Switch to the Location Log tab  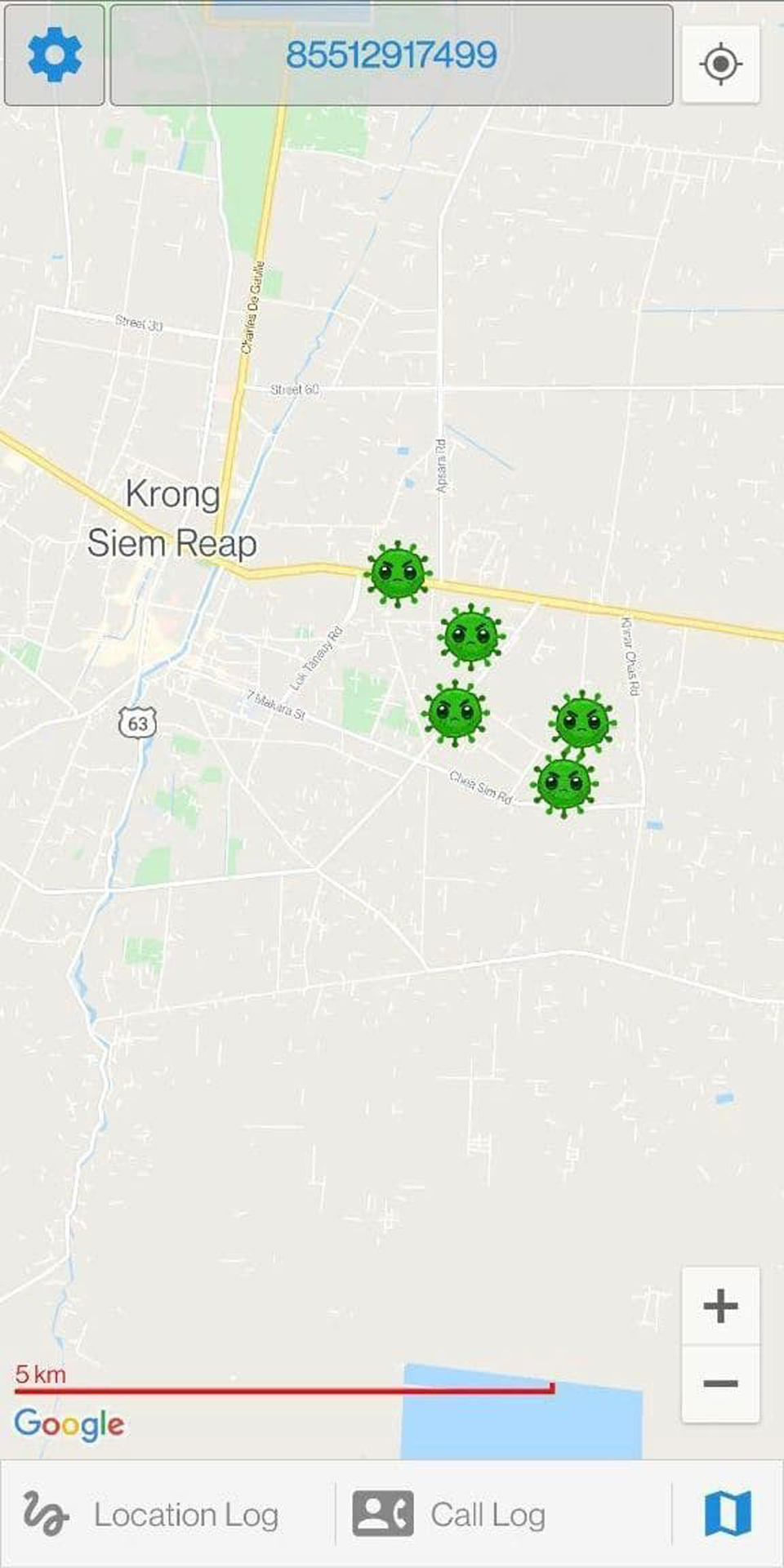click(152, 1515)
